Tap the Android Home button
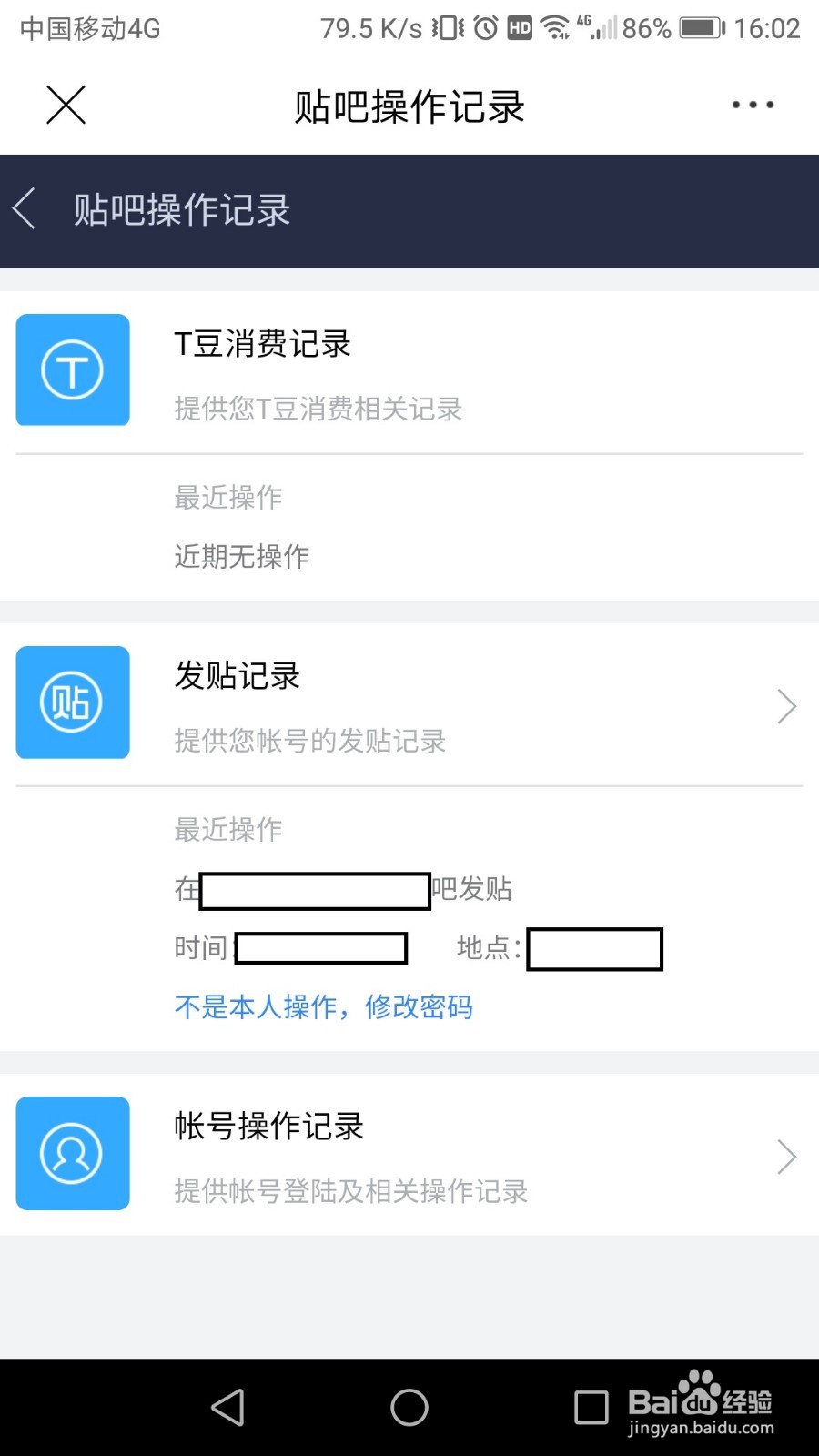The width and height of the screenshot is (819, 1456). pyautogui.click(x=409, y=1406)
